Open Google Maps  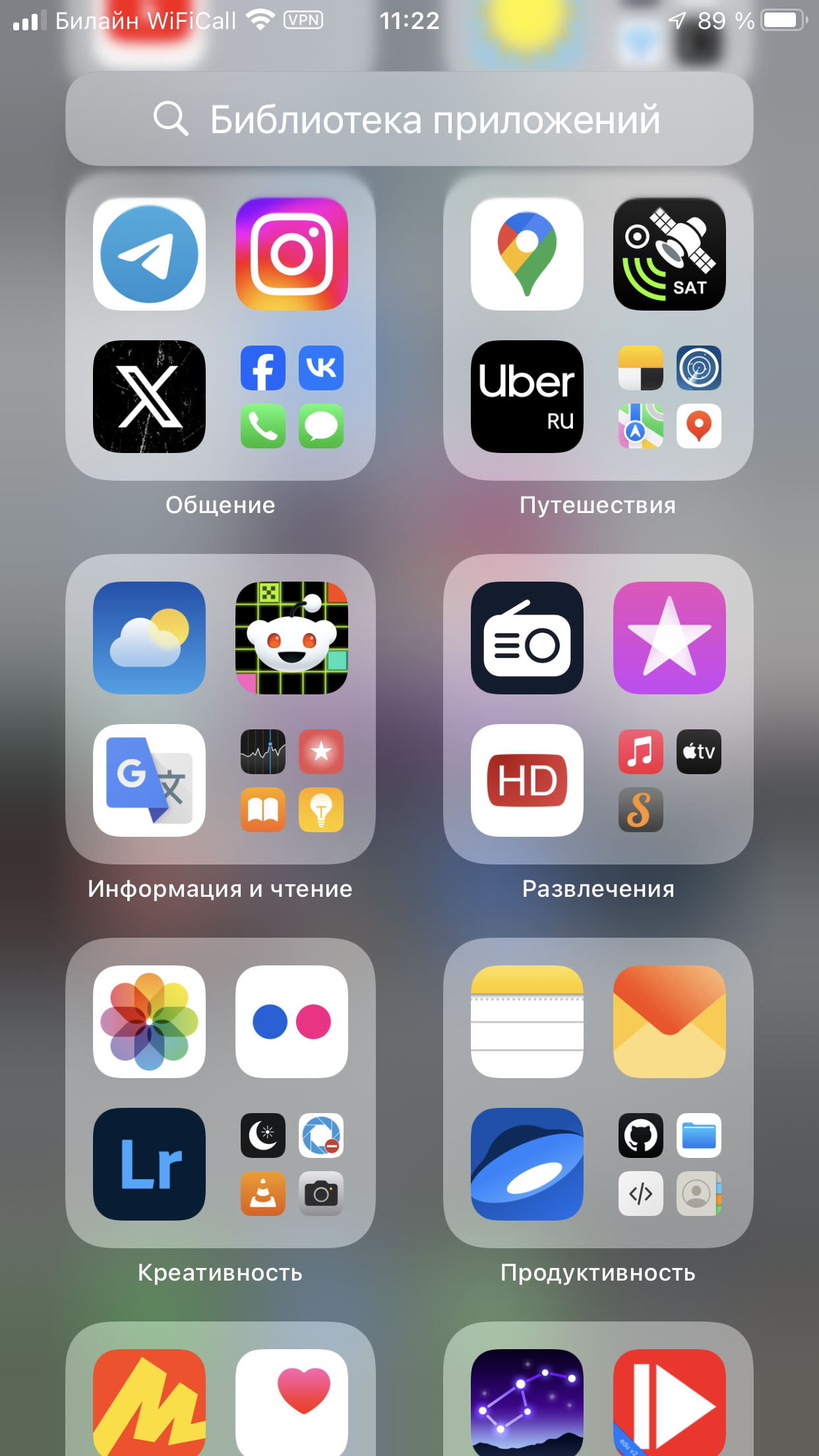coord(527,254)
